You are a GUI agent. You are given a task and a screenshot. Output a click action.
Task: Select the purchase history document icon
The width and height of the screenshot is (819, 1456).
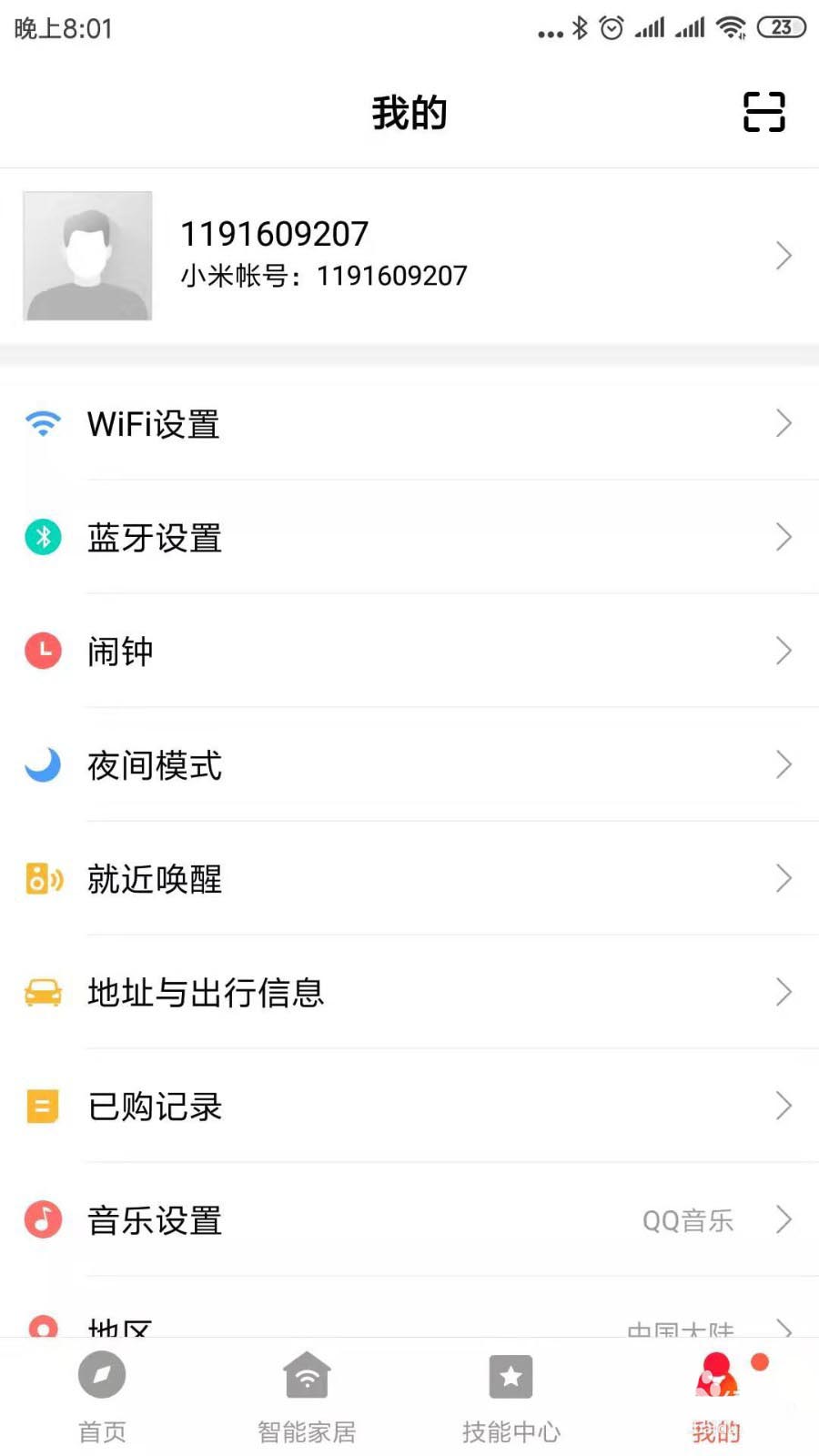pyautogui.click(x=42, y=1107)
